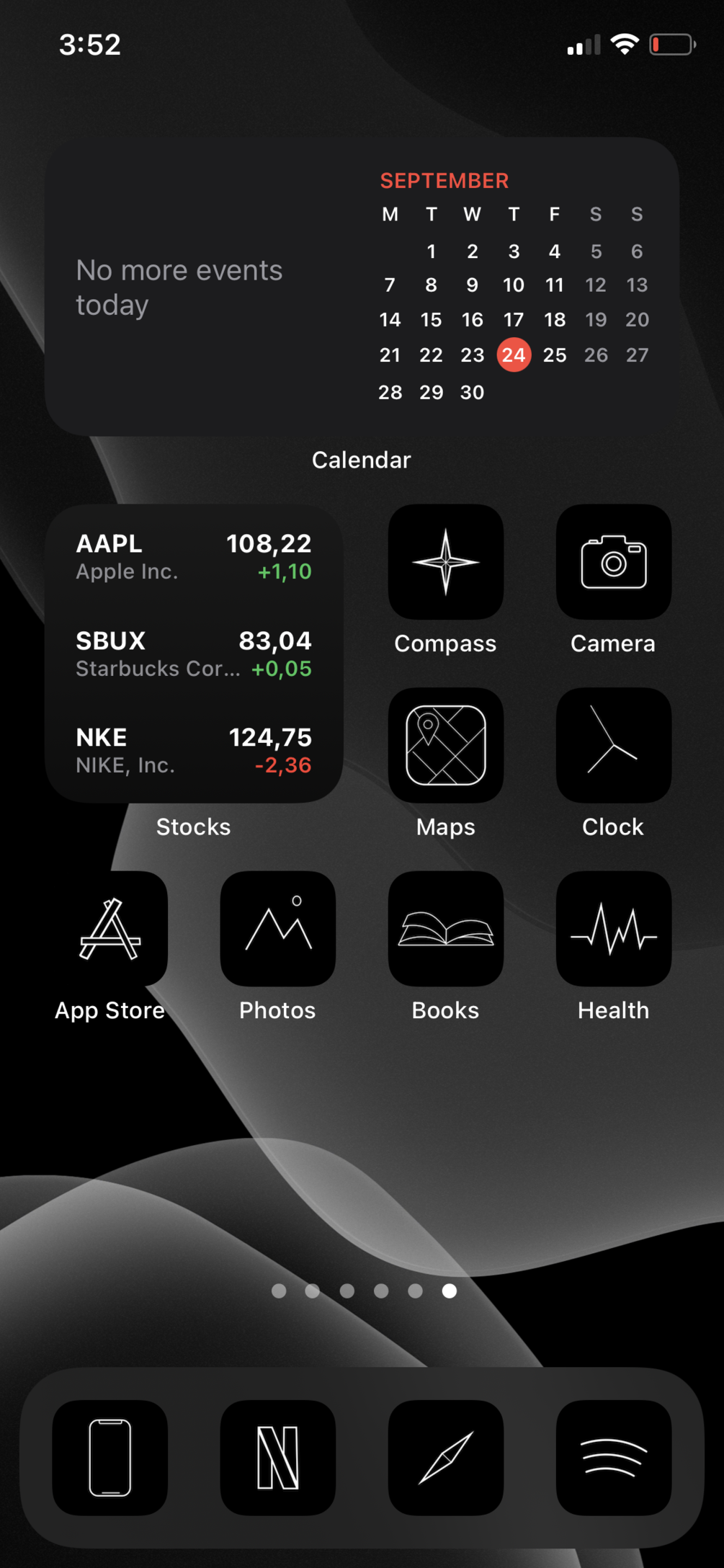Open the phone icon in the dock

pos(110,1457)
